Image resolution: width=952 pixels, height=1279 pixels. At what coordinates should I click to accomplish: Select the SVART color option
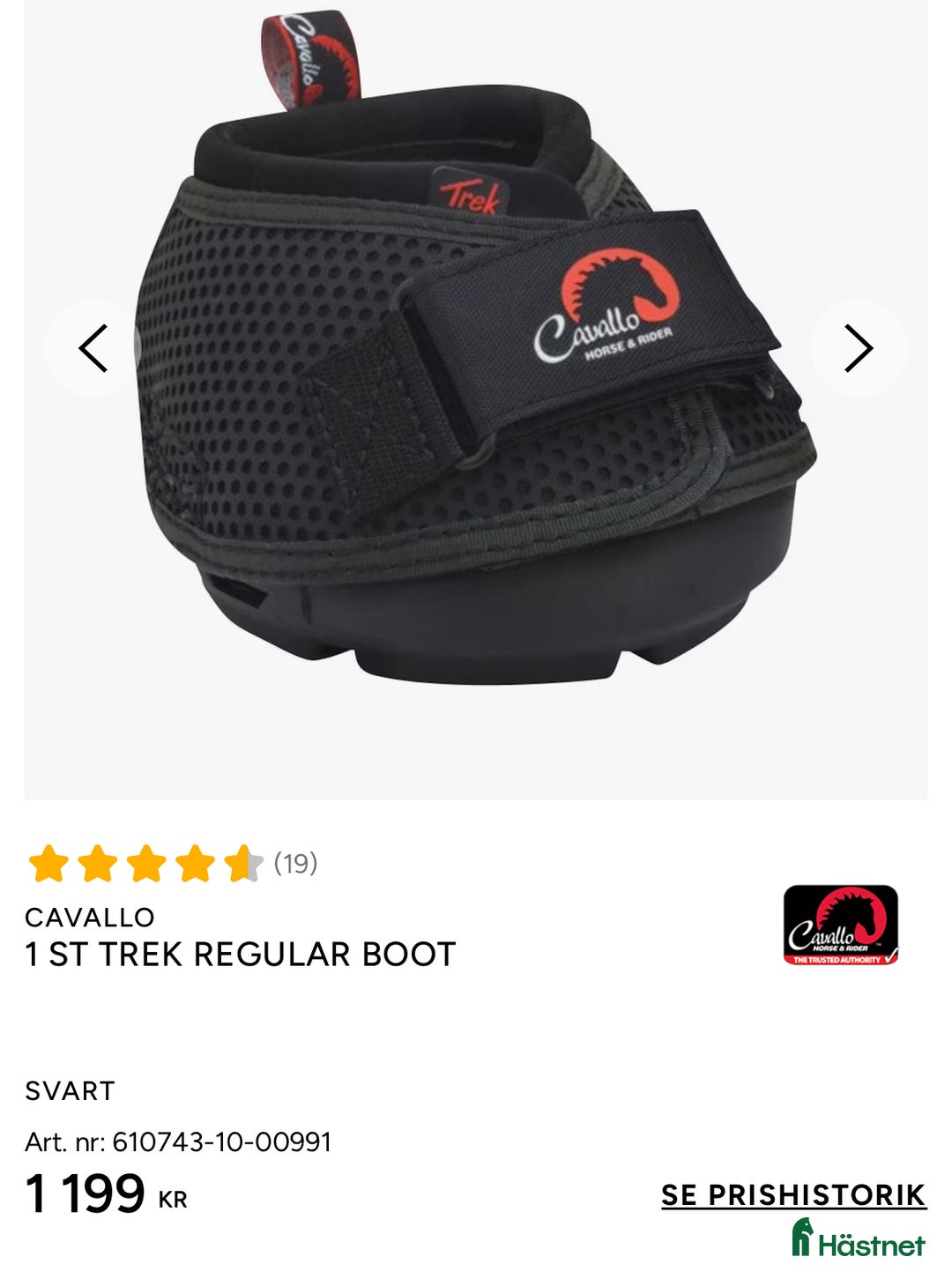68,1092
